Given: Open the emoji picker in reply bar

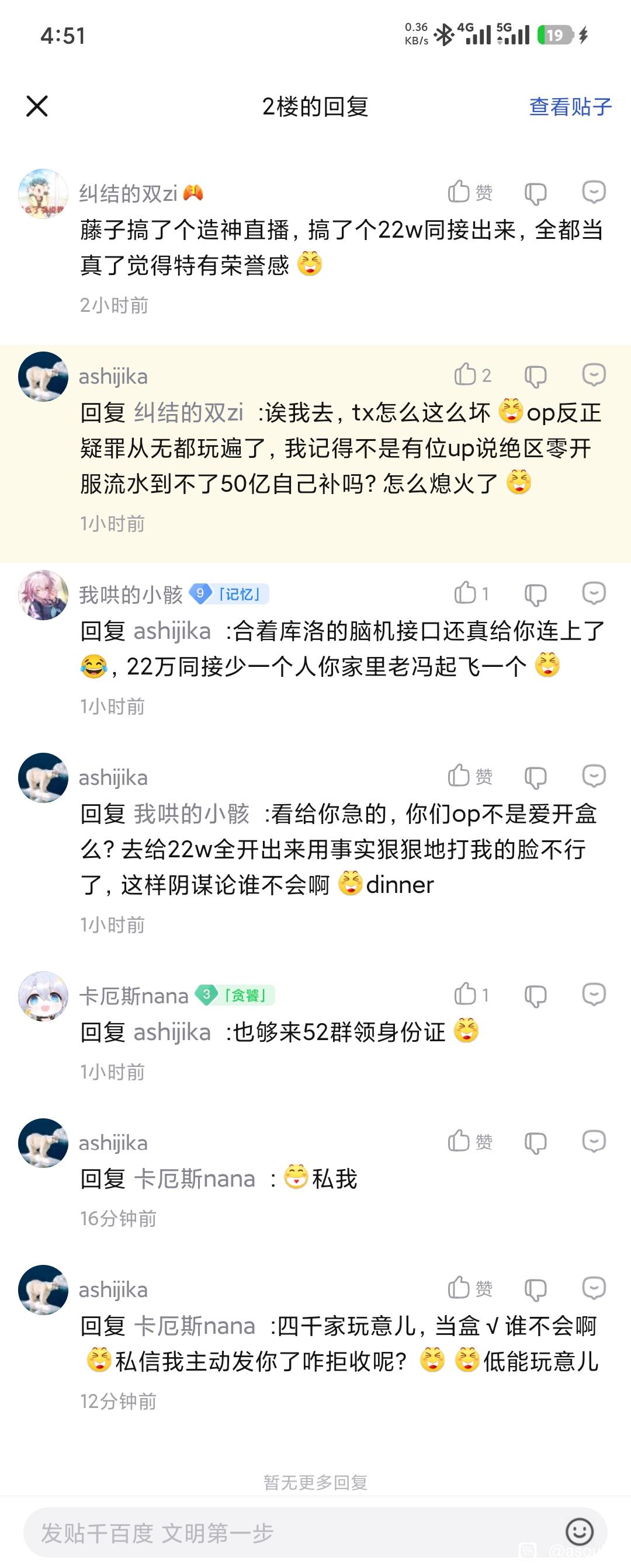Looking at the screenshot, I should 578,1531.
